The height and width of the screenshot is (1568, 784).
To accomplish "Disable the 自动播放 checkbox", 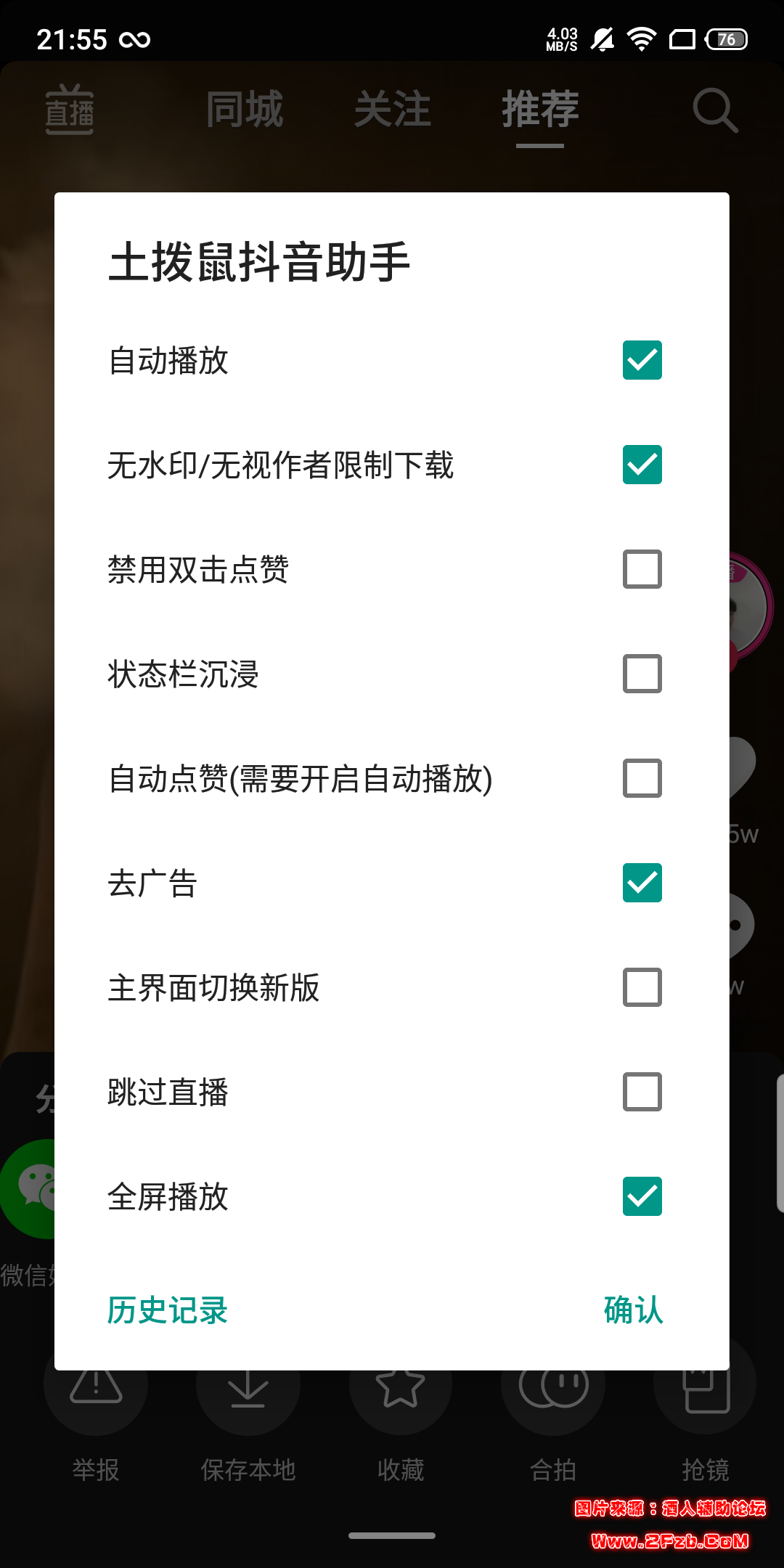I will 642,361.
